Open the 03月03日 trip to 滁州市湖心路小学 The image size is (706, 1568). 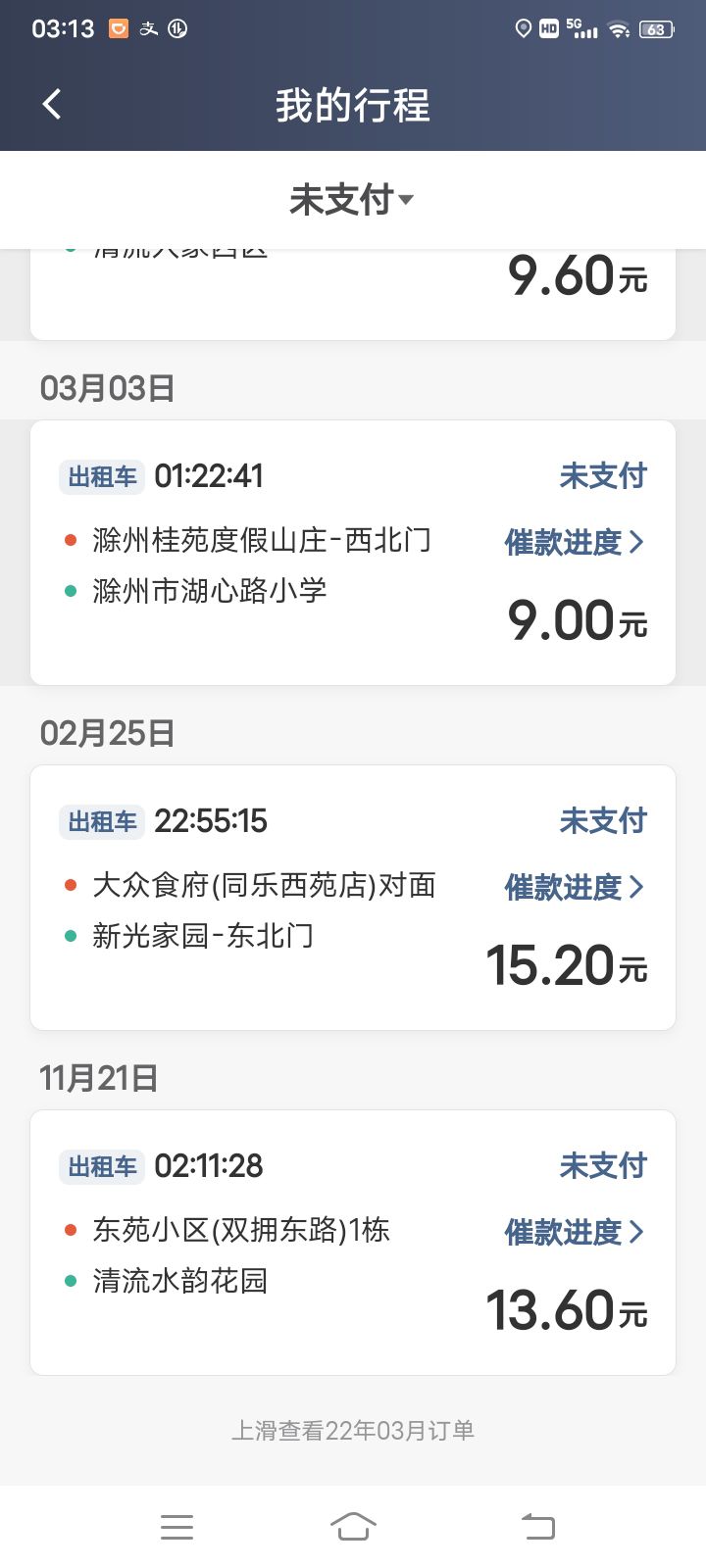pos(353,553)
